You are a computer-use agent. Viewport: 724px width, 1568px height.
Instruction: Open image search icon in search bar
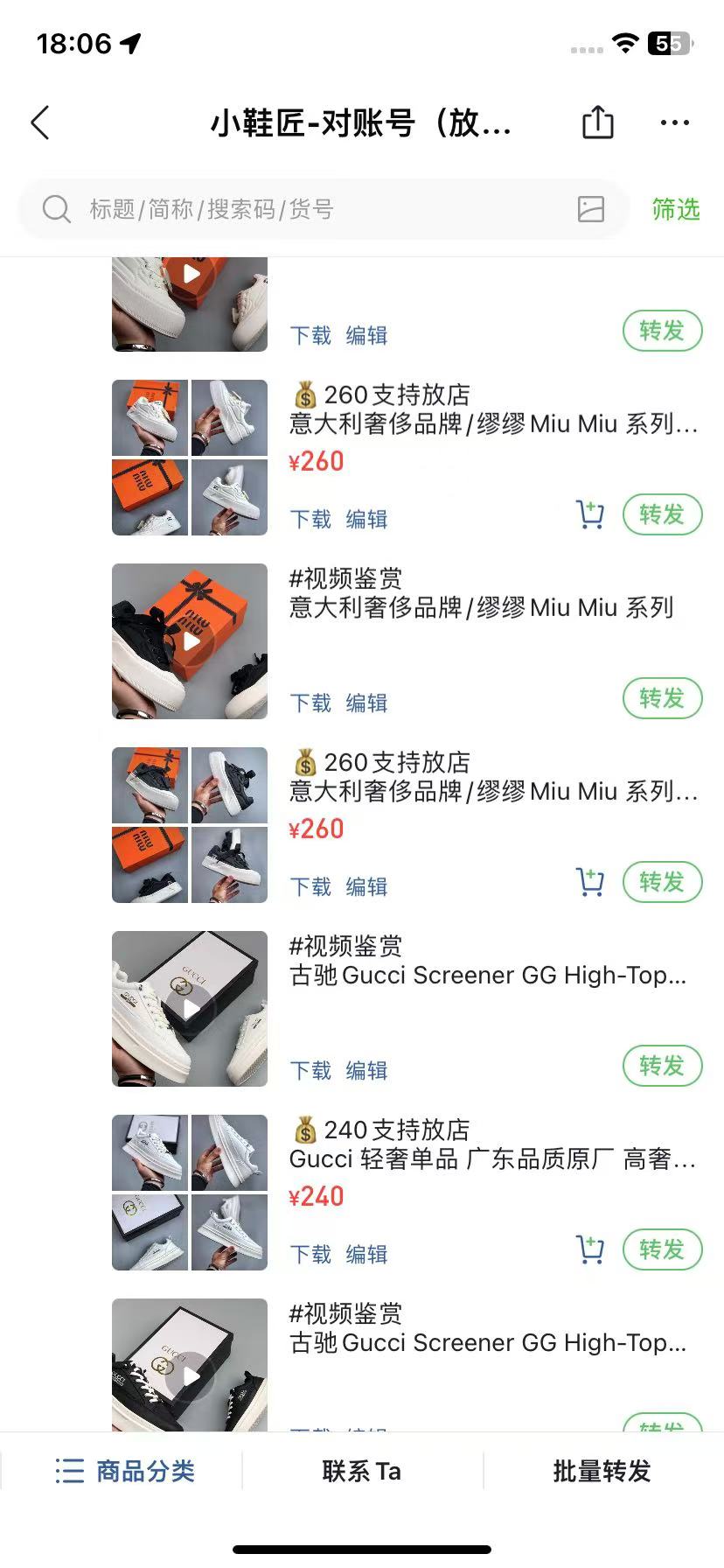click(591, 209)
